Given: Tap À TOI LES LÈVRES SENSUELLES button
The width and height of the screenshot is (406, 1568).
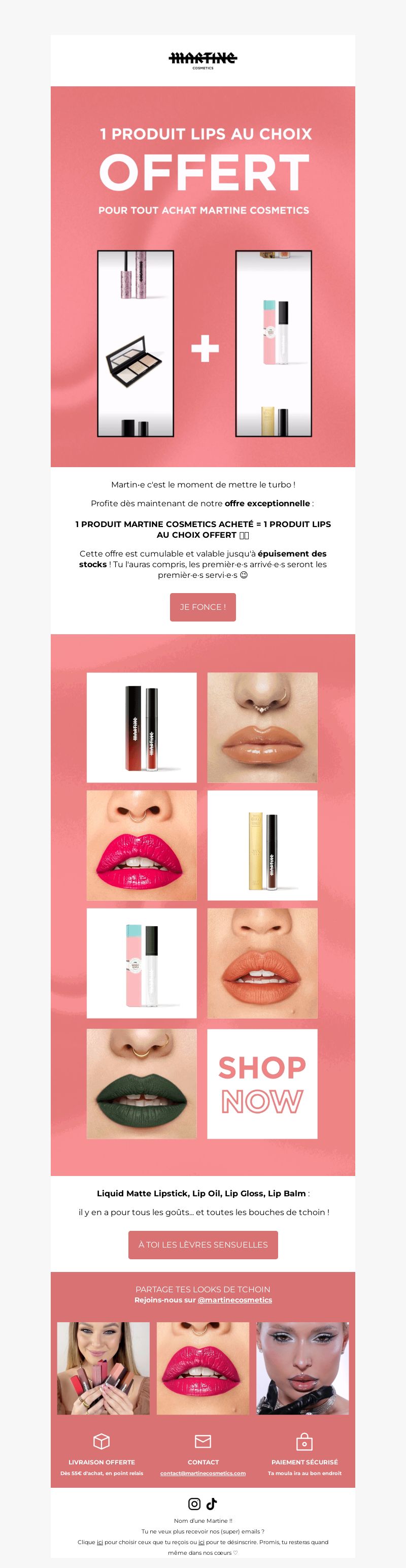Looking at the screenshot, I should click(202, 1244).
